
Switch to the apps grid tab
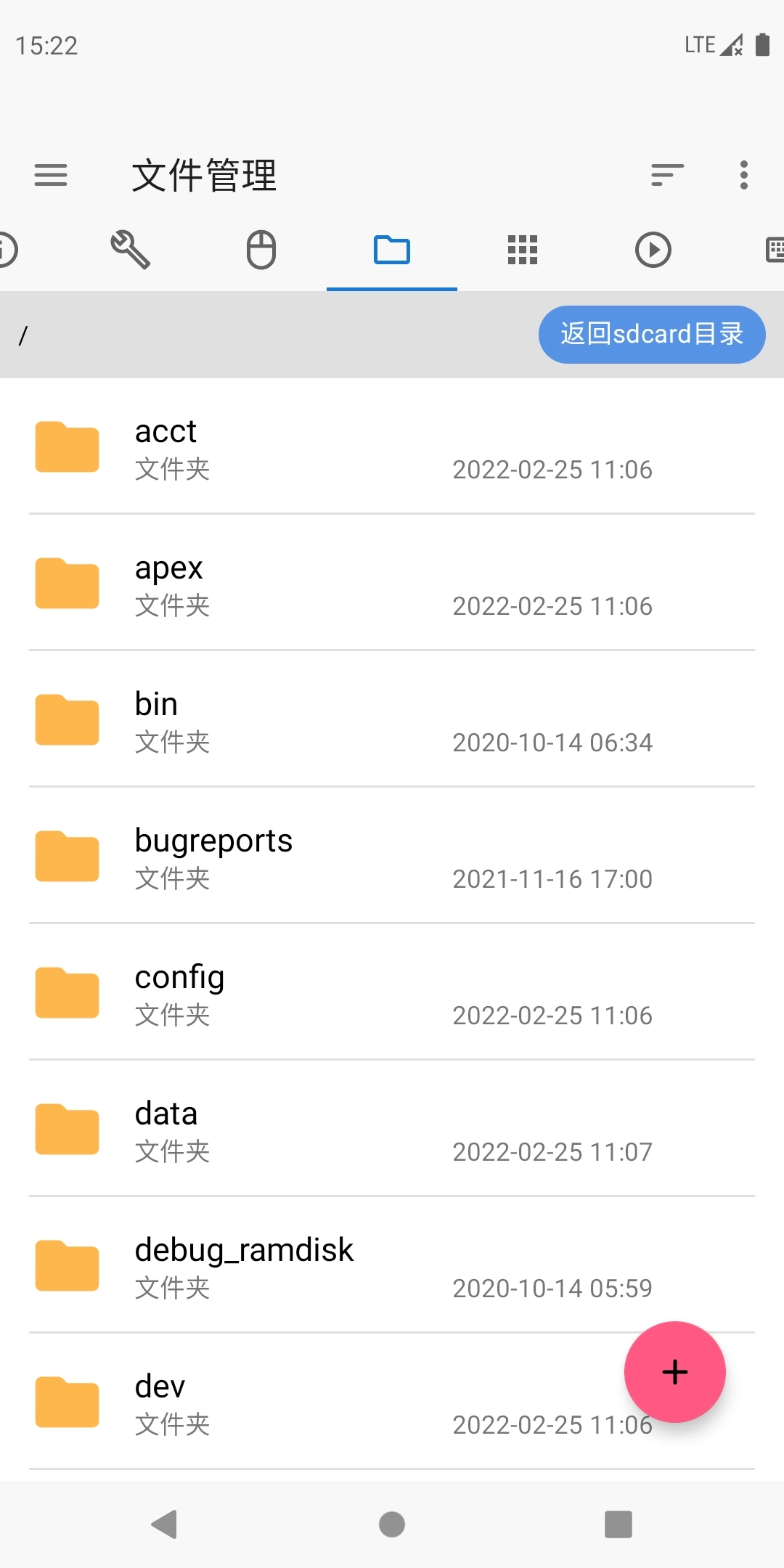(x=523, y=250)
